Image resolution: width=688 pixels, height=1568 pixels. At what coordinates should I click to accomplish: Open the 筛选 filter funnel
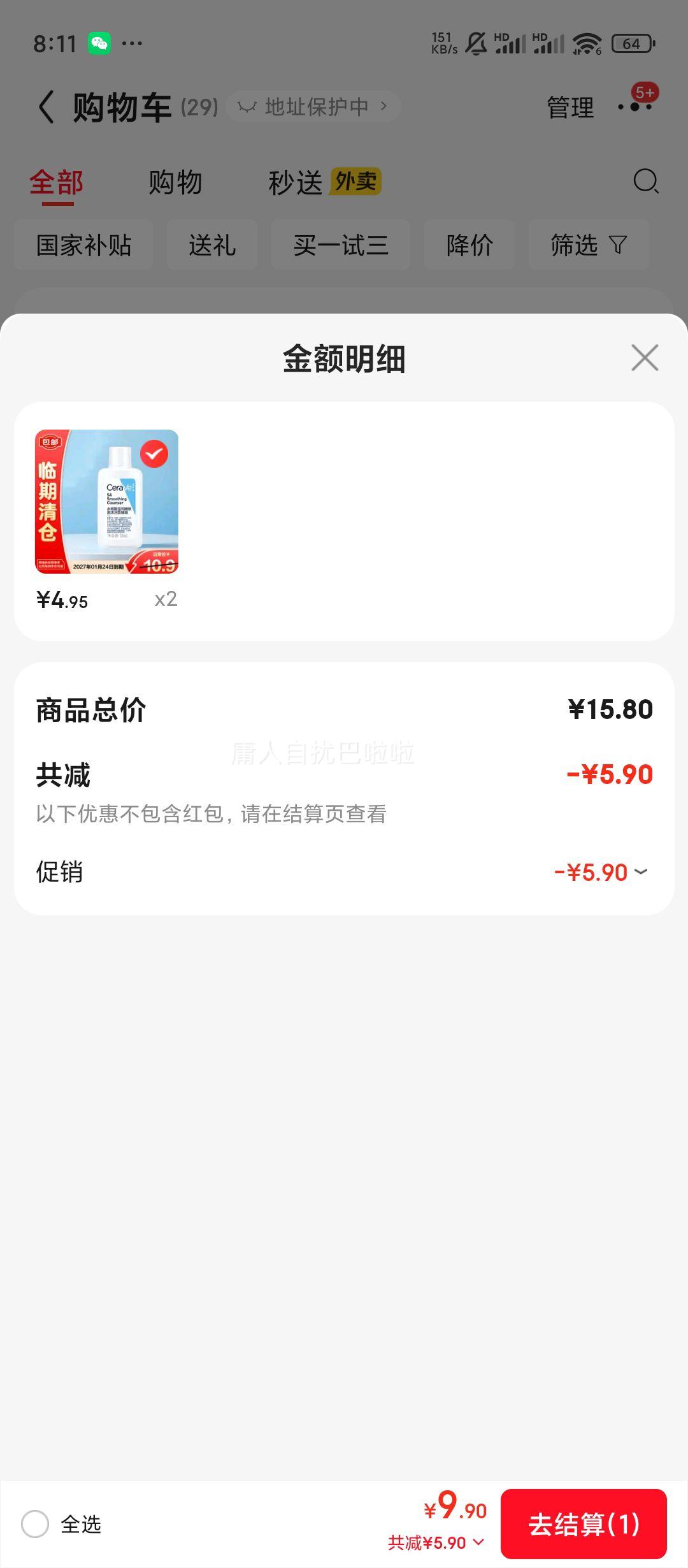click(x=587, y=244)
